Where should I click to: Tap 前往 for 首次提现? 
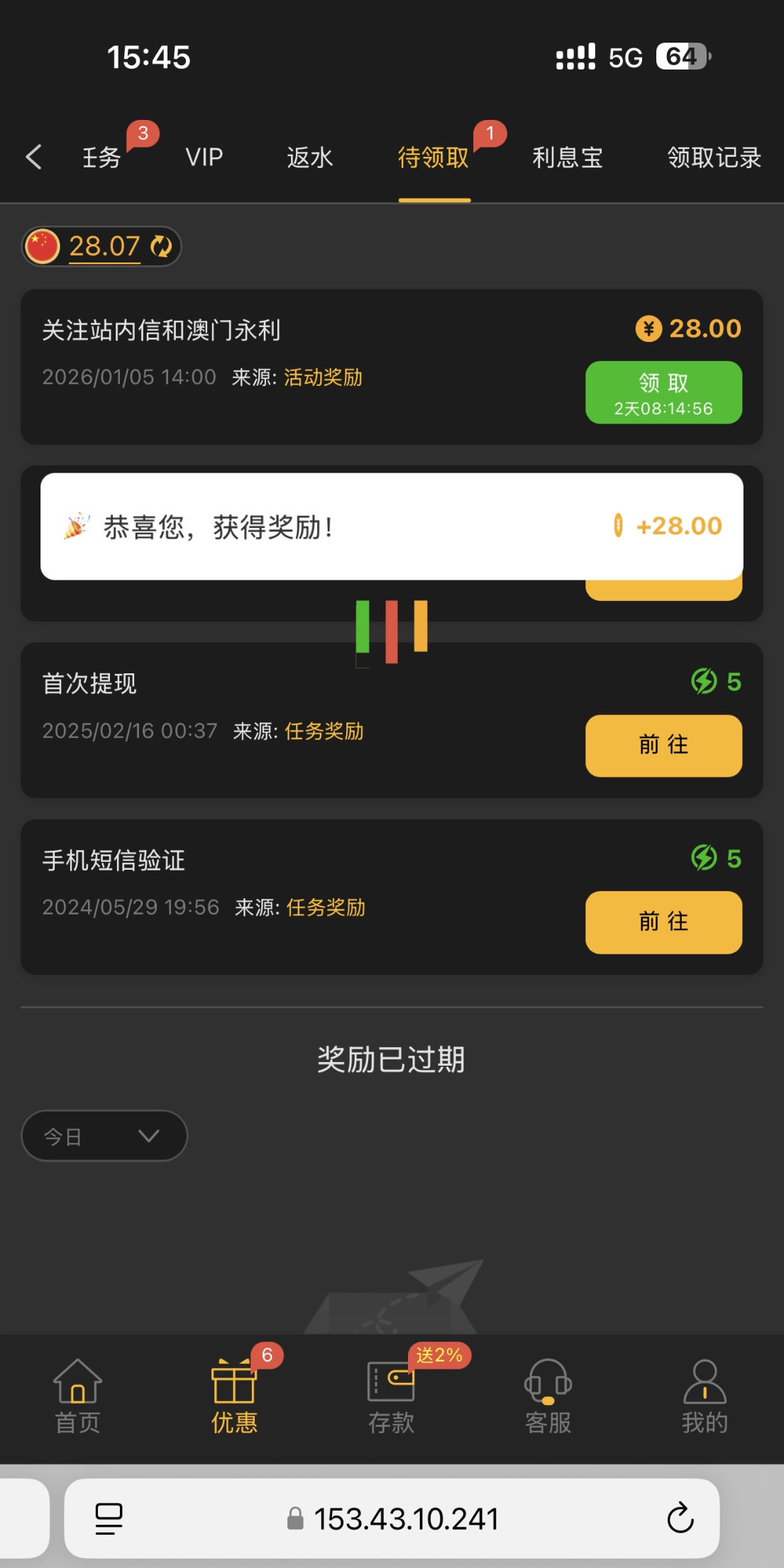[x=663, y=746]
